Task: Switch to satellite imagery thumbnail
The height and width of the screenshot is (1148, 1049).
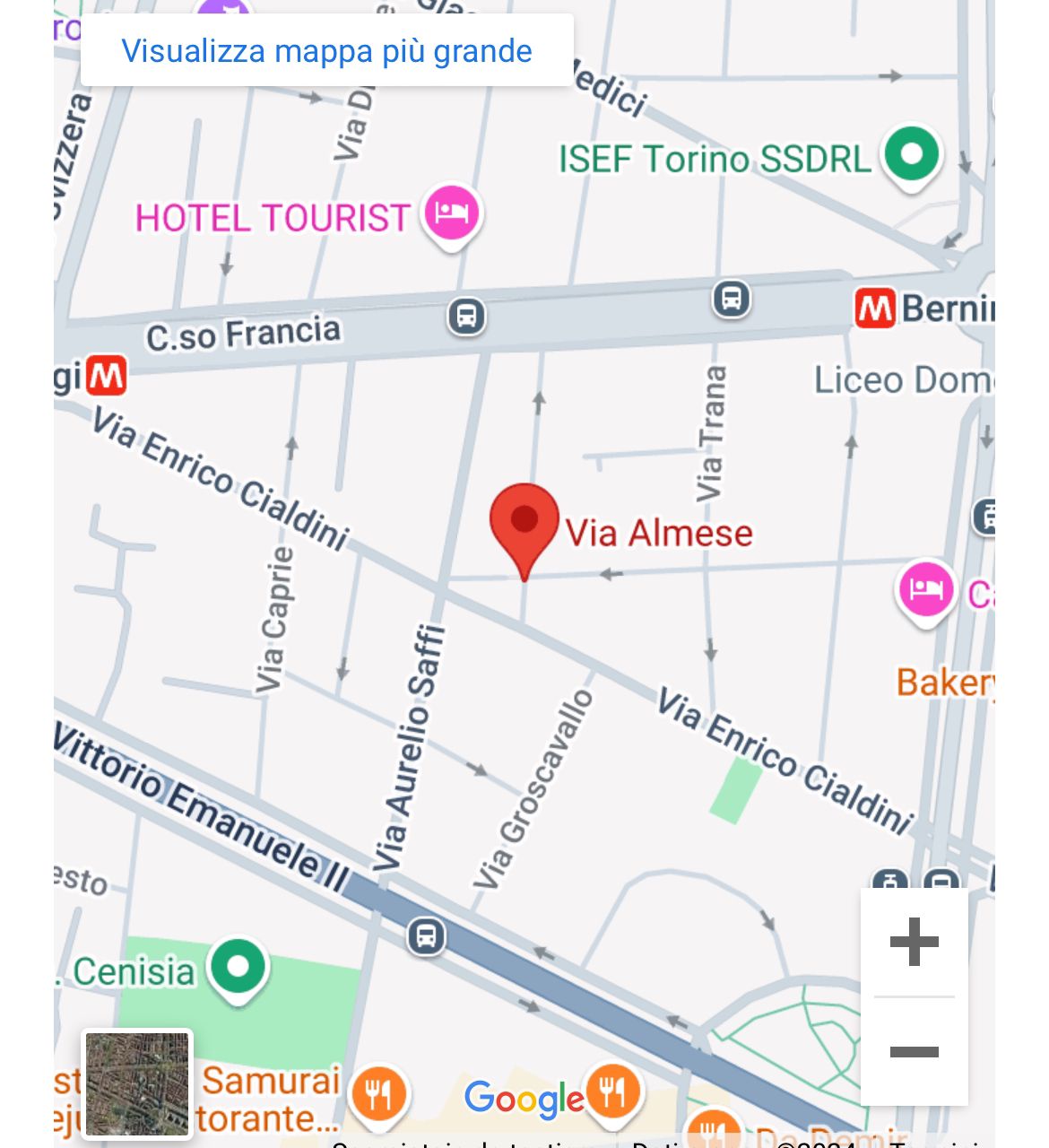Action: pos(138,1083)
